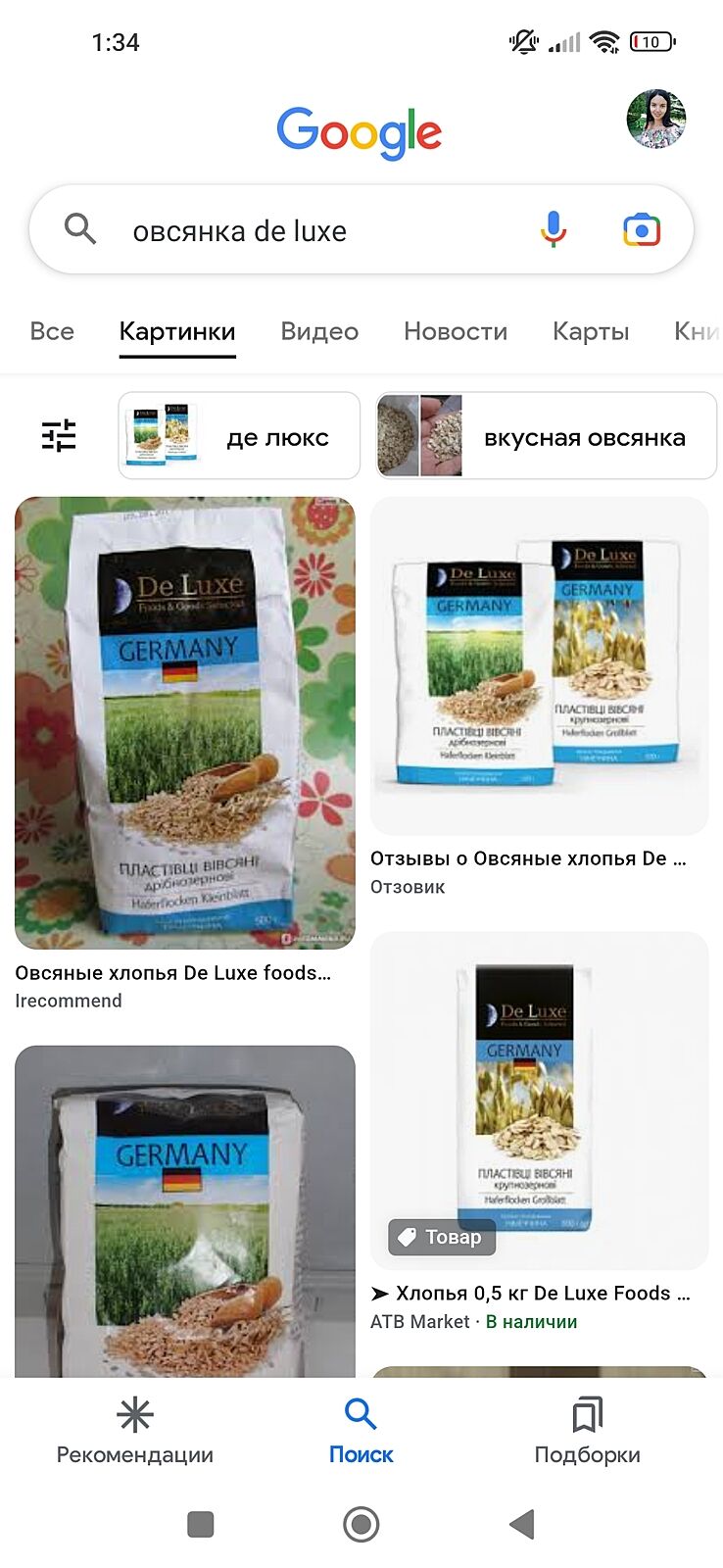Select the Поиск bottom tab
The height and width of the screenshot is (1568, 723).
pyautogui.click(x=361, y=1431)
